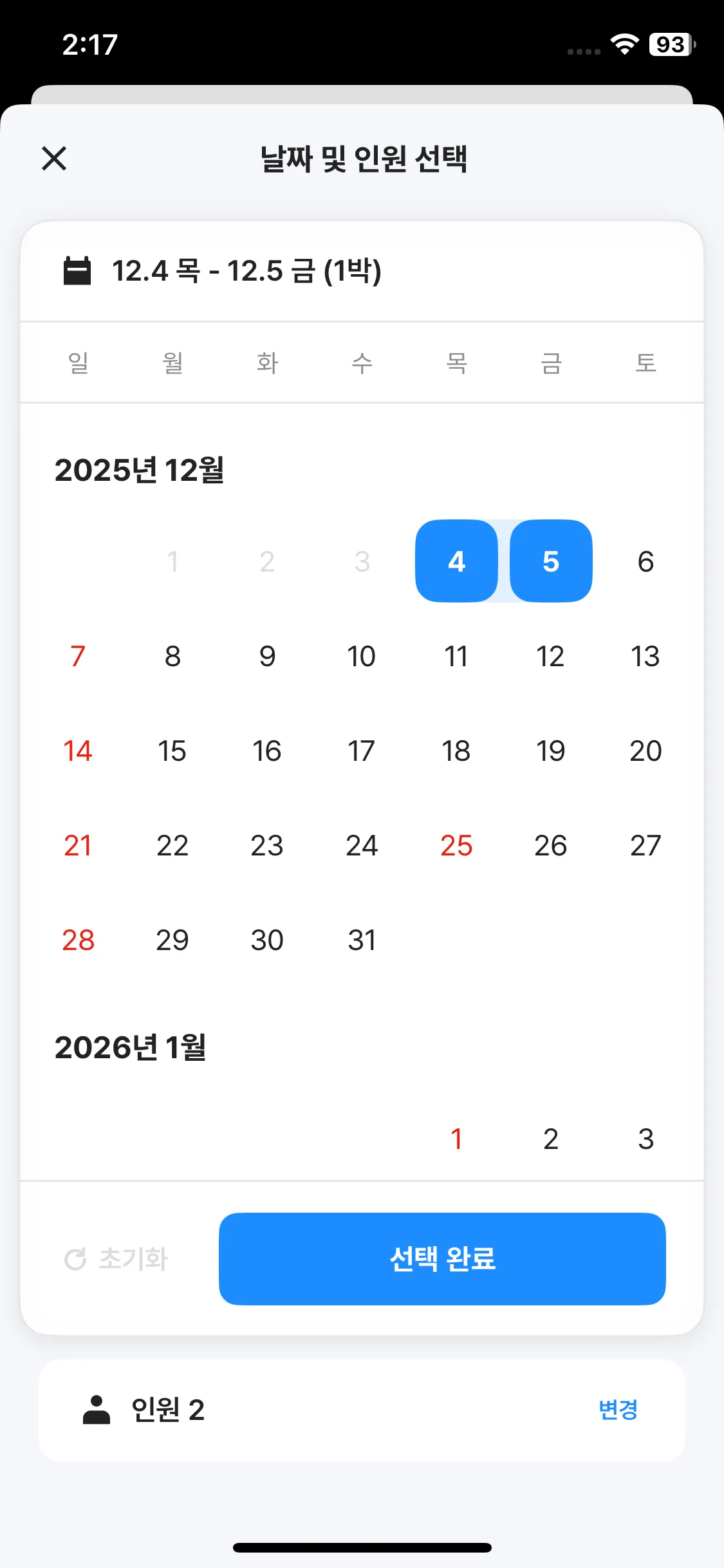
Task: Pick January 1, 2026 date
Action: pyautogui.click(x=456, y=1139)
